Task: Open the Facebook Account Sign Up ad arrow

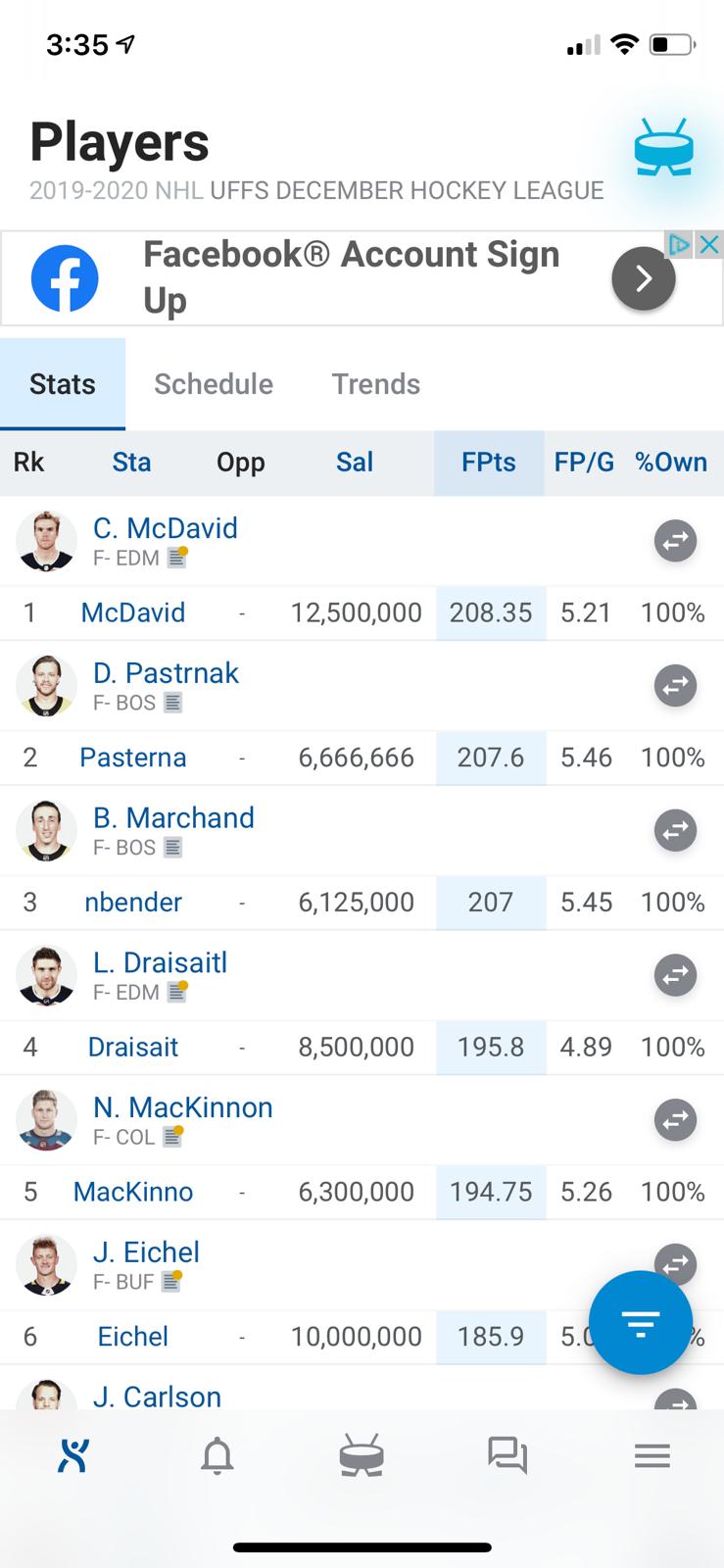Action: [x=644, y=279]
